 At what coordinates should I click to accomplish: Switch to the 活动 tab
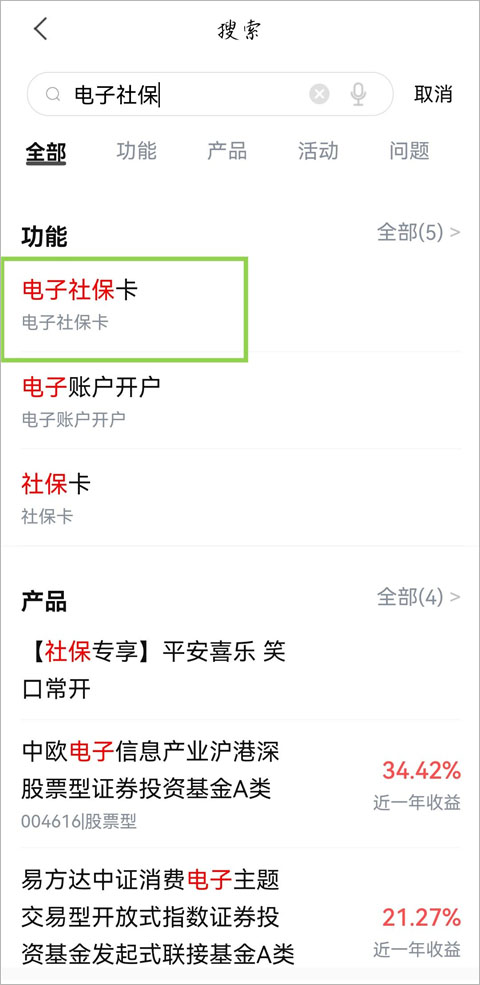coord(318,151)
